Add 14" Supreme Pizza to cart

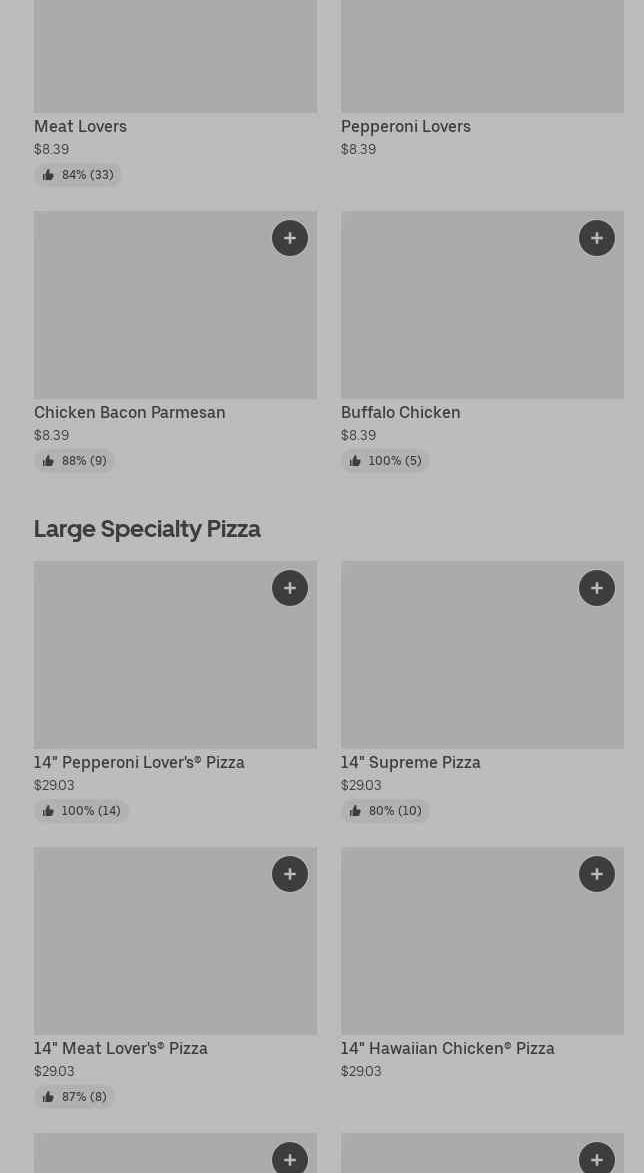click(x=597, y=588)
